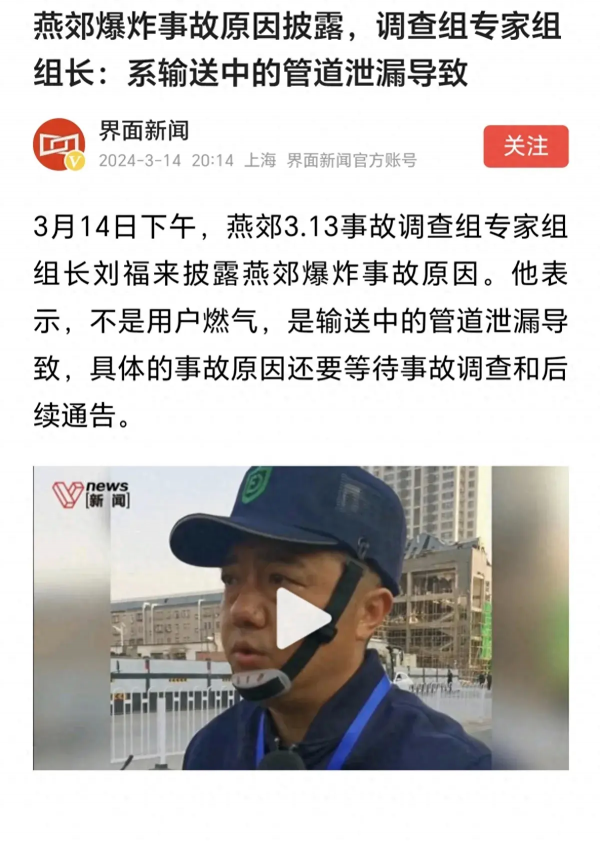Screen dimensions: 600x844
Task: Play the embedded news video
Action: tap(303, 618)
